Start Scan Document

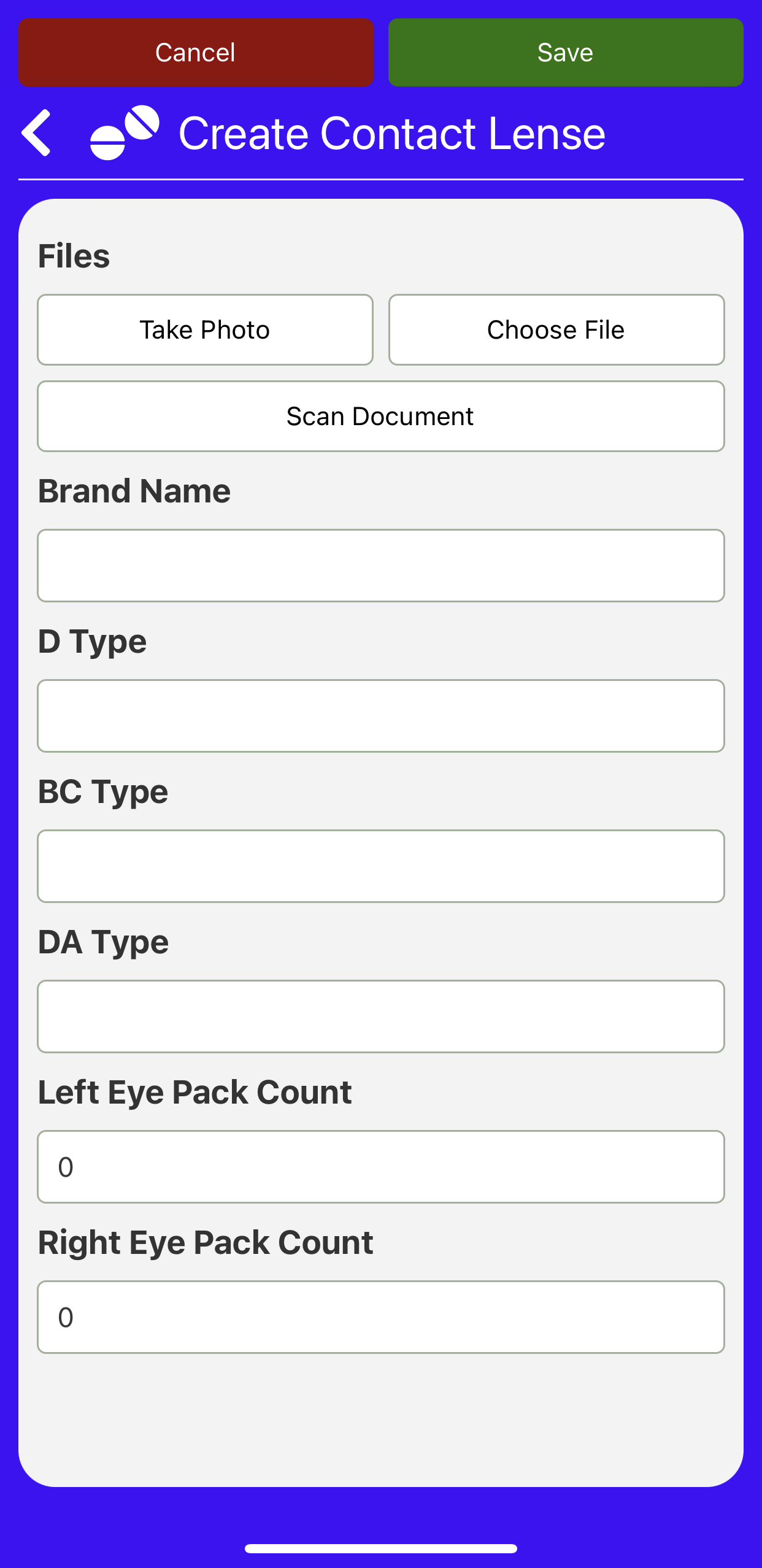tap(381, 417)
